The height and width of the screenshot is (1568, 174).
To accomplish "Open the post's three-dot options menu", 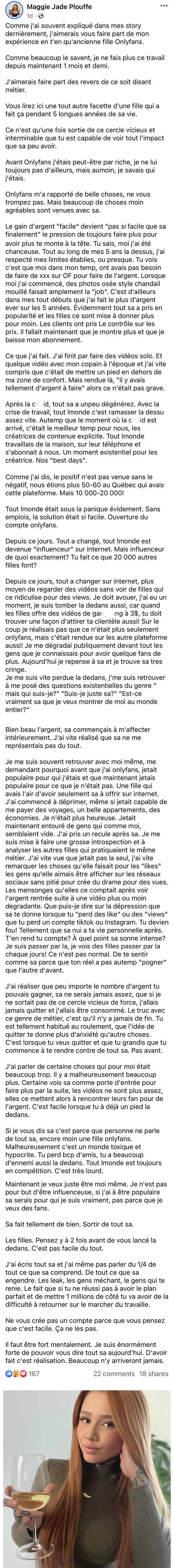I will click(x=164, y=6).
